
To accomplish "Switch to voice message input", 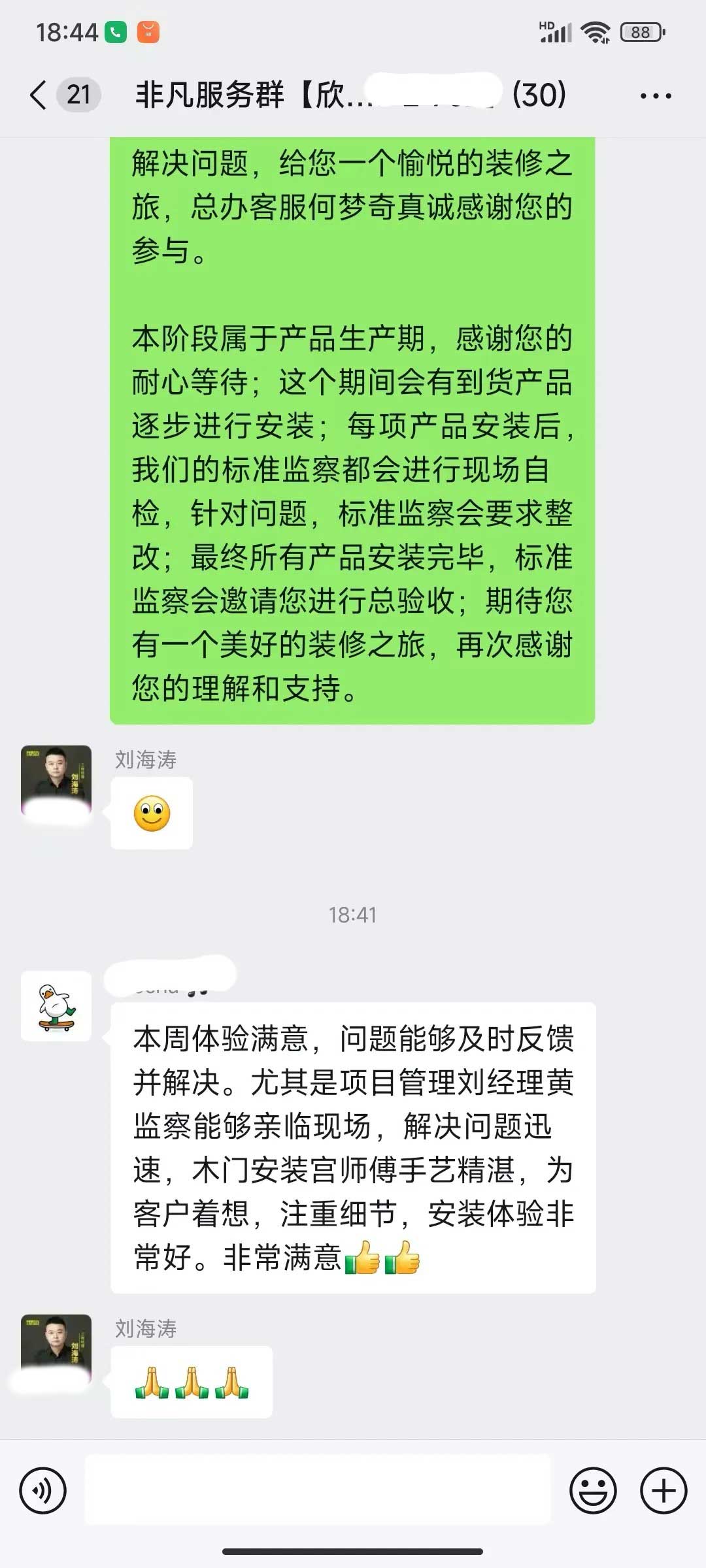I will click(x=43, y=1491).
